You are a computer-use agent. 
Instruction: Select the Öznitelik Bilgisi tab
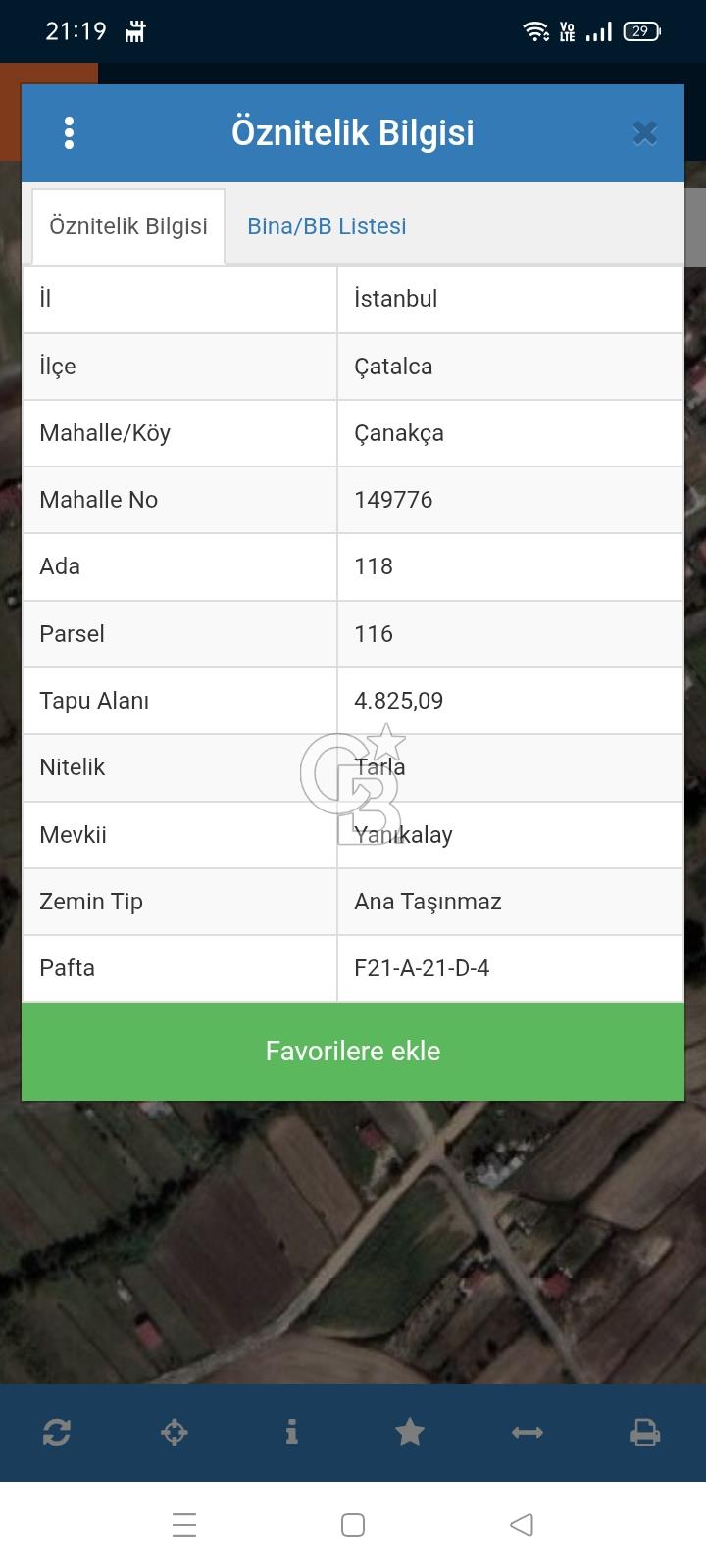[127, 225]
